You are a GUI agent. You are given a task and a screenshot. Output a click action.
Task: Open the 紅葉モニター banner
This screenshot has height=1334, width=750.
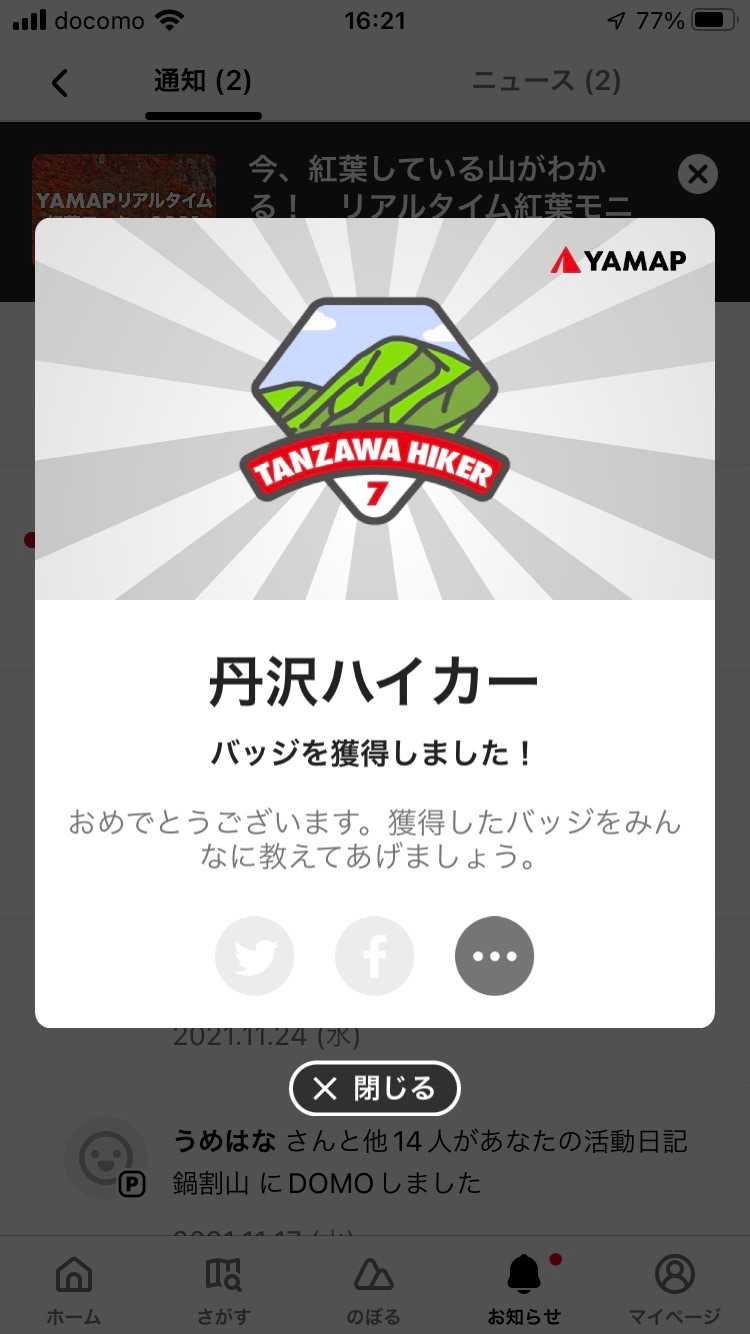440,187
